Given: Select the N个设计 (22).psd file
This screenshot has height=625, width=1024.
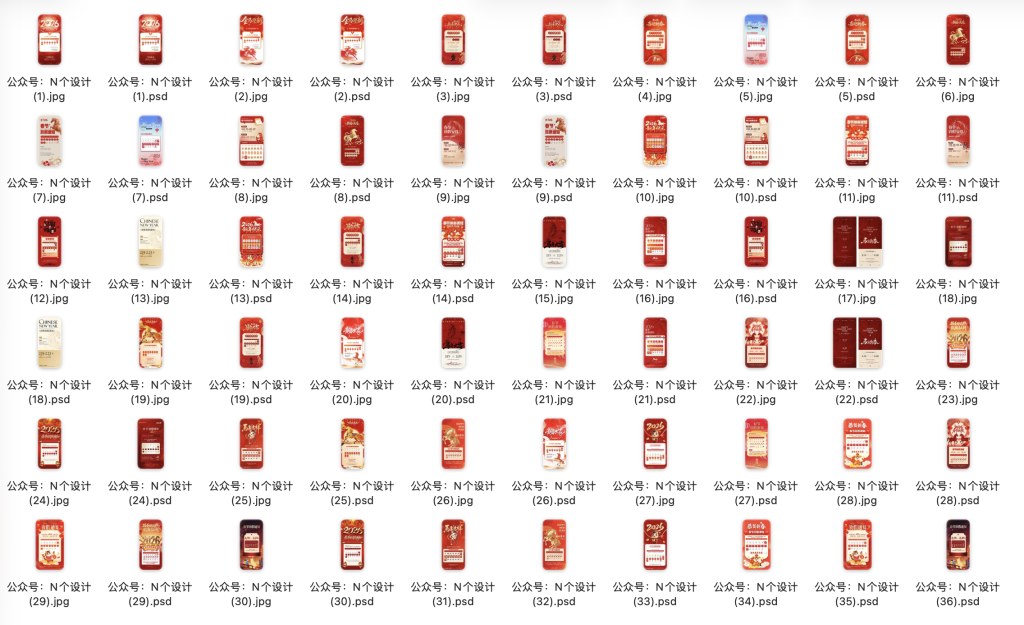Looking at the screenshot, I should [x=857, y=343].
